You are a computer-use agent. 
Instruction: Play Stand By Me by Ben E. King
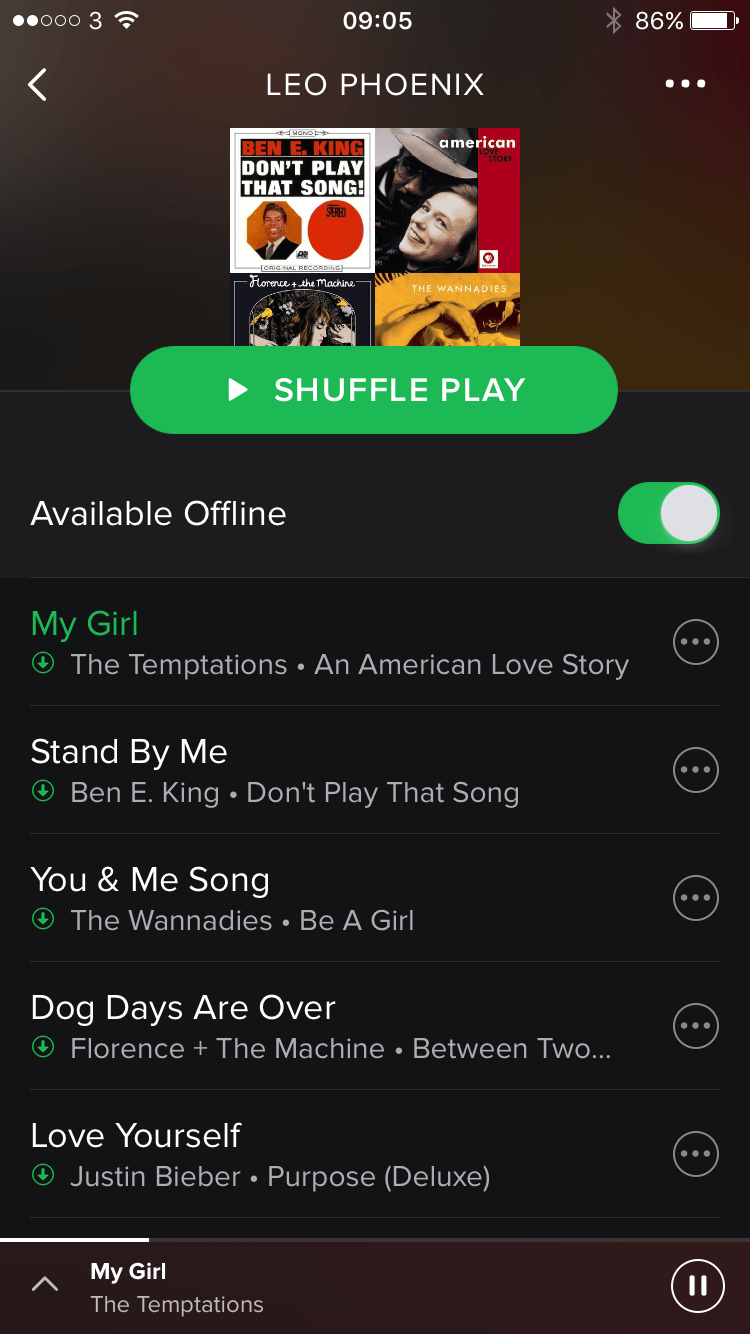click(330, 770)
